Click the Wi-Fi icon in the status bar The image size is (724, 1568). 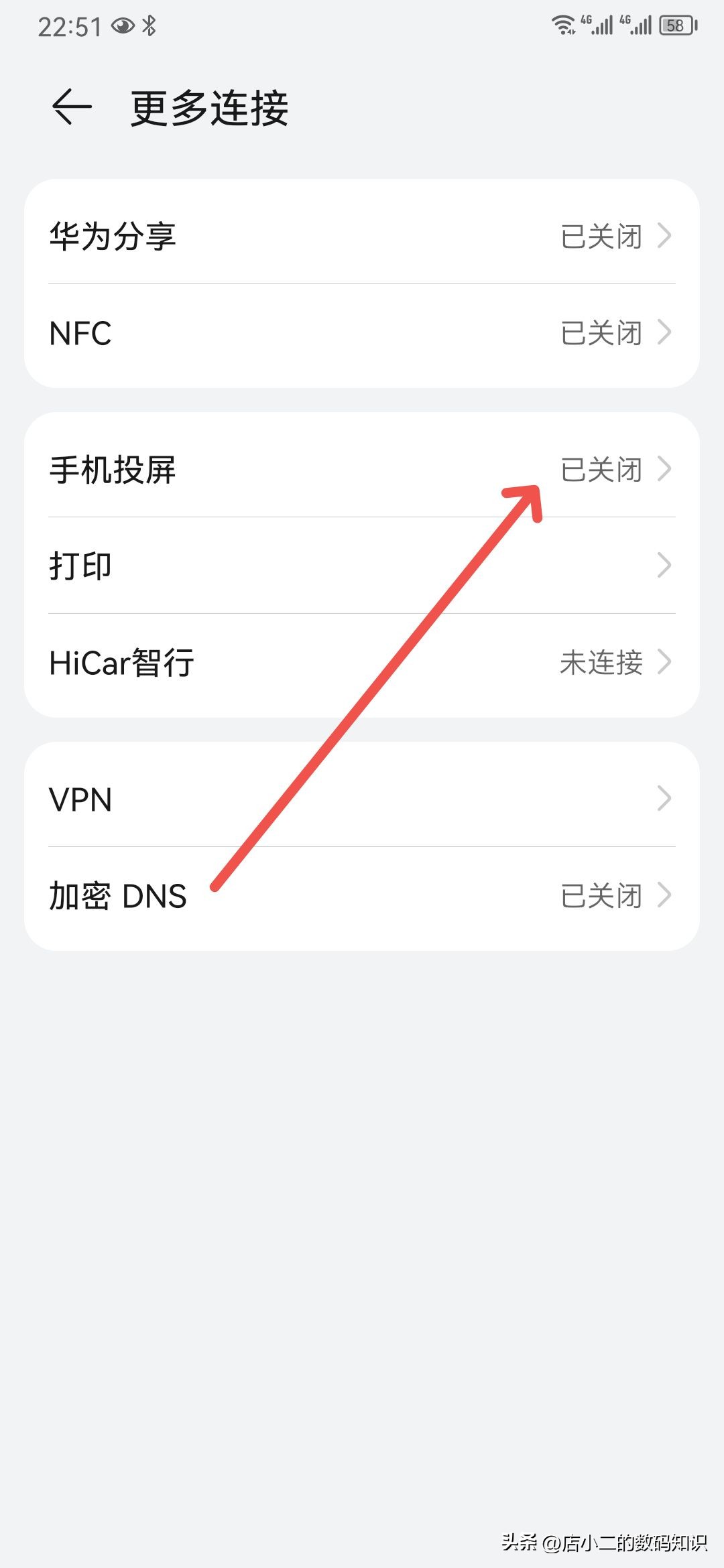pos(563,25)
